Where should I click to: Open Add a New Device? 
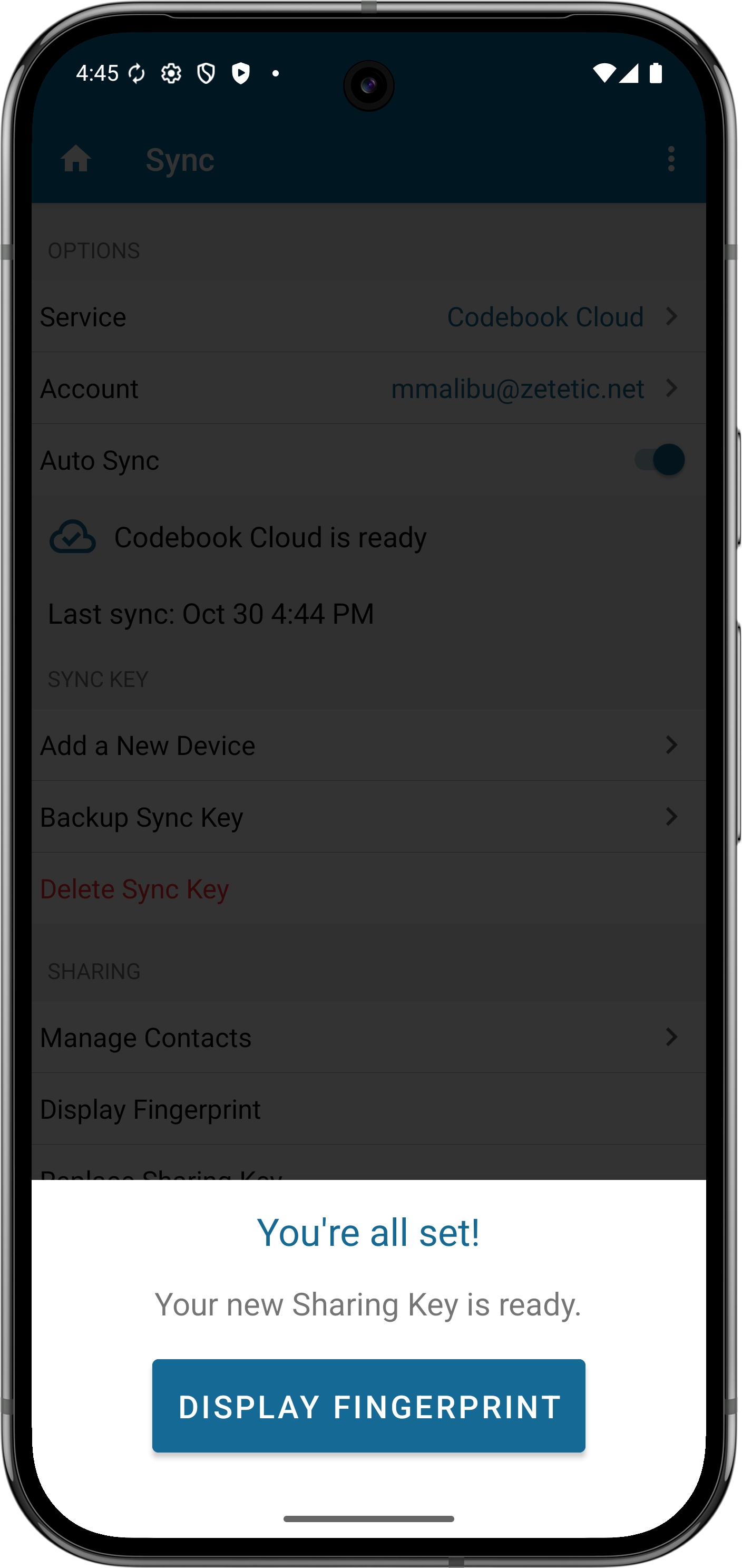tap(368, 745)
